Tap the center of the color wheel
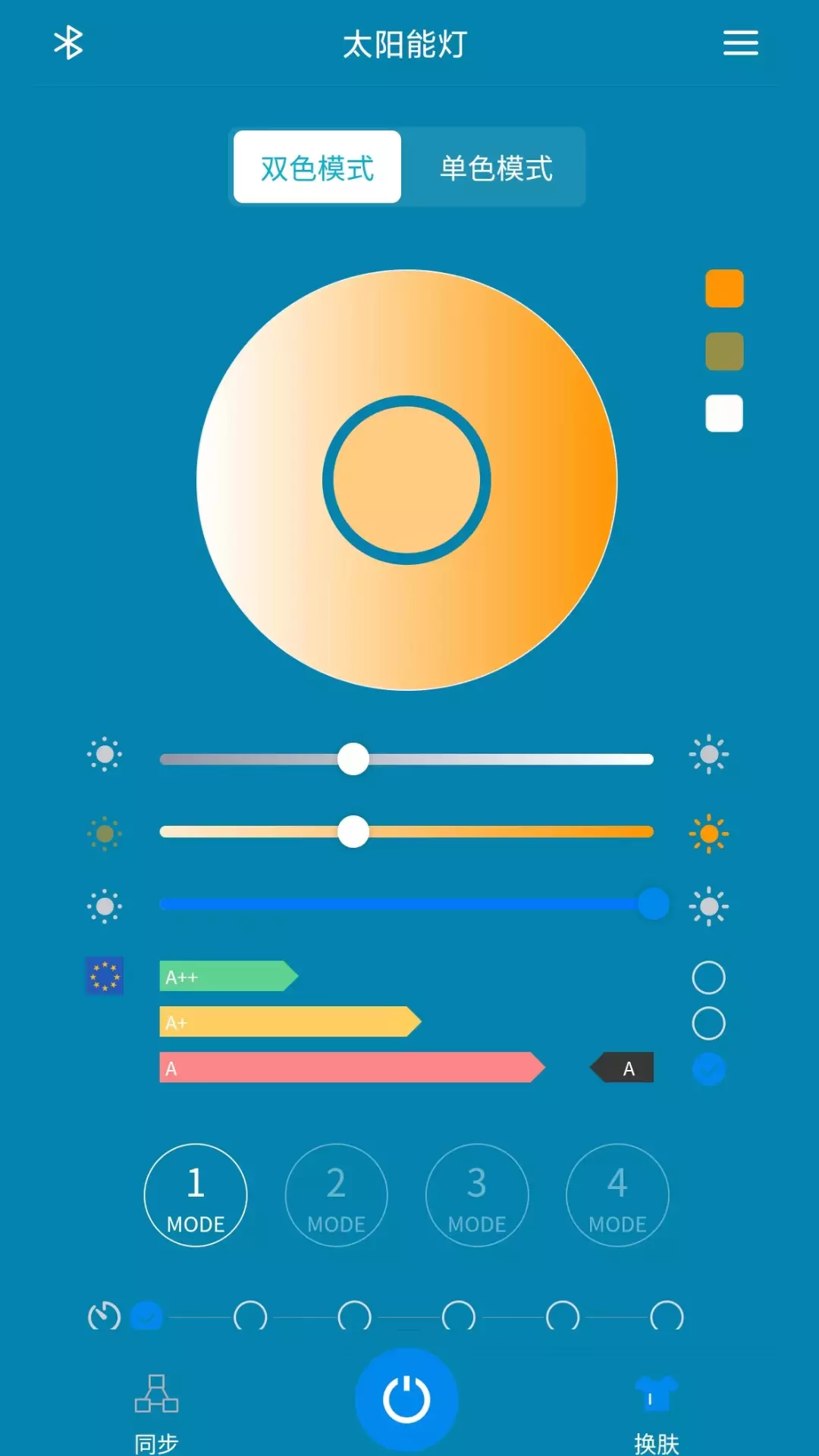Screen dimensions: 819x1456 pos(406,480)
